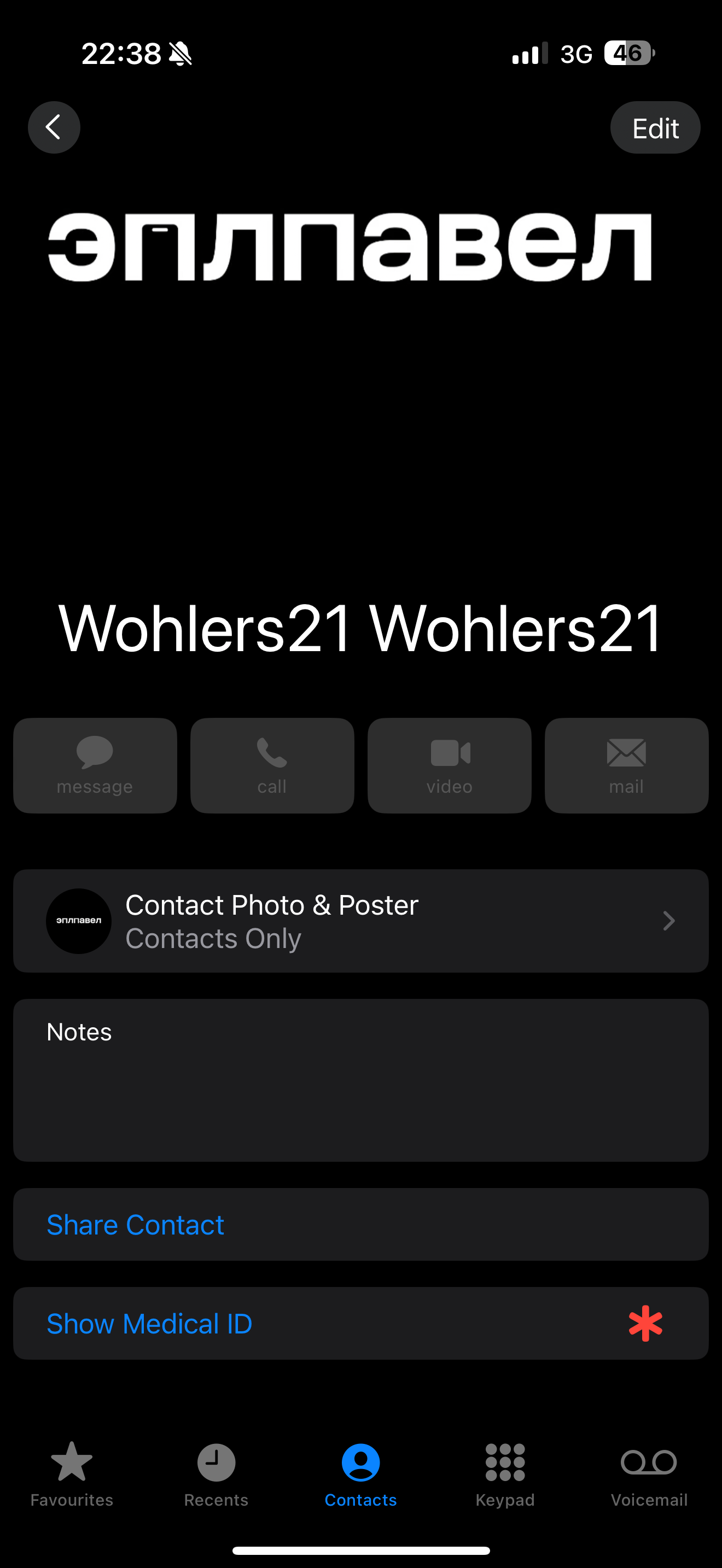This screenshot has width=722, height=1568.
Task: Tap the Notes field
Action: coord(360,1080)
